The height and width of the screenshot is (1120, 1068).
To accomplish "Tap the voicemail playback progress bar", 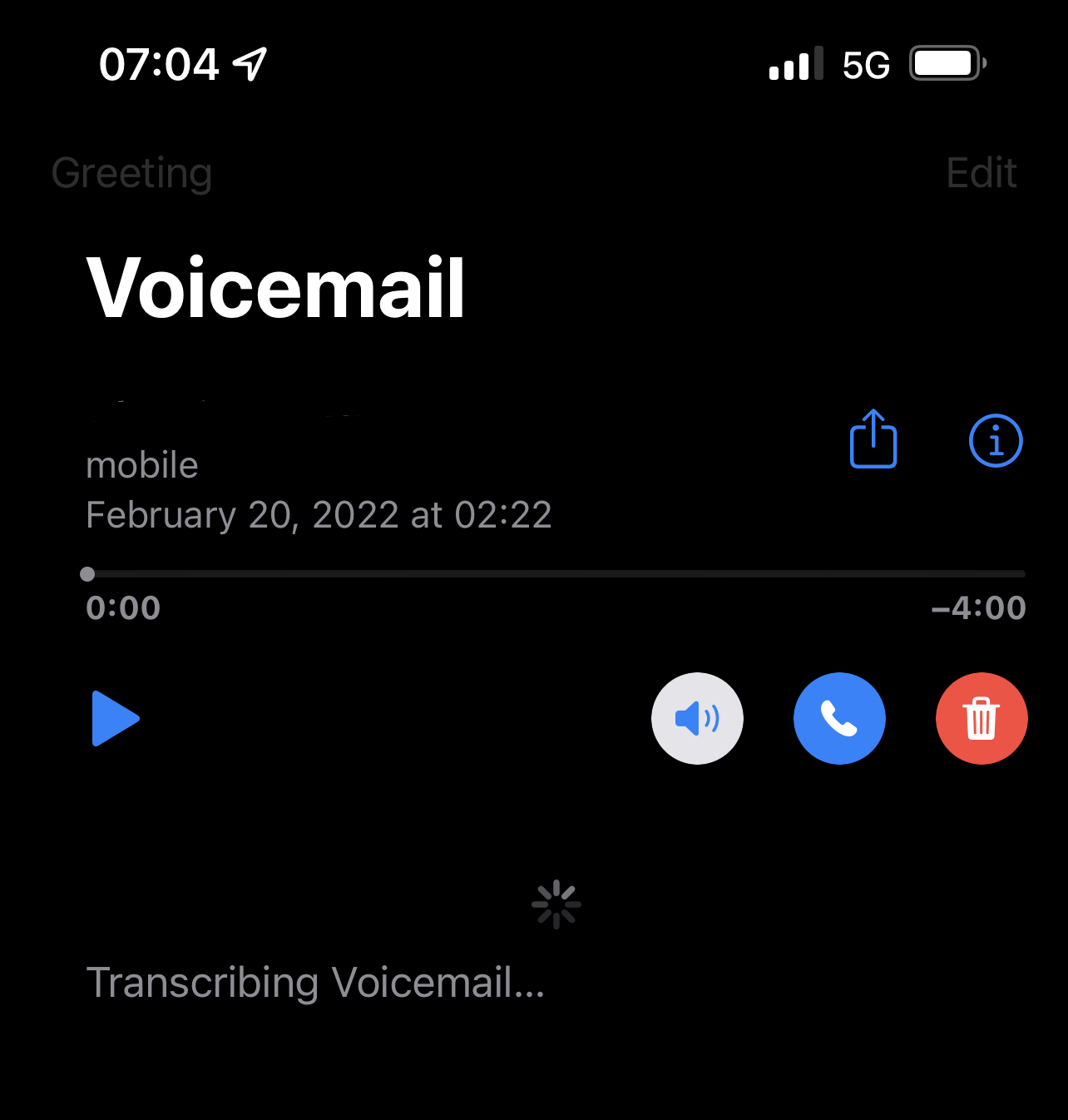I will (556, 574).
